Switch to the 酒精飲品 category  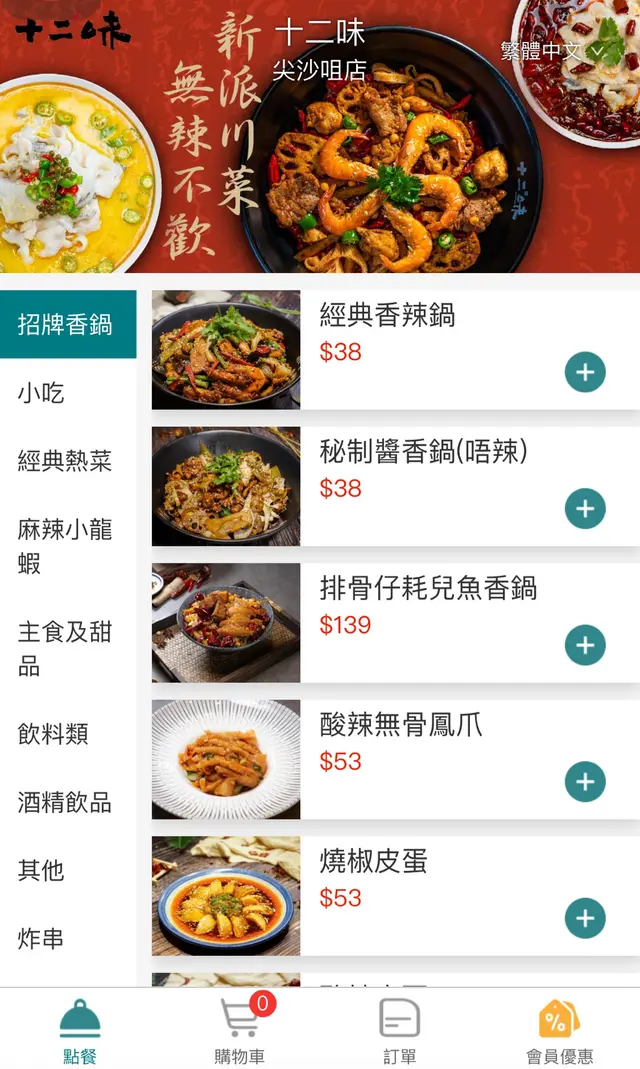[x=65, y=802]
